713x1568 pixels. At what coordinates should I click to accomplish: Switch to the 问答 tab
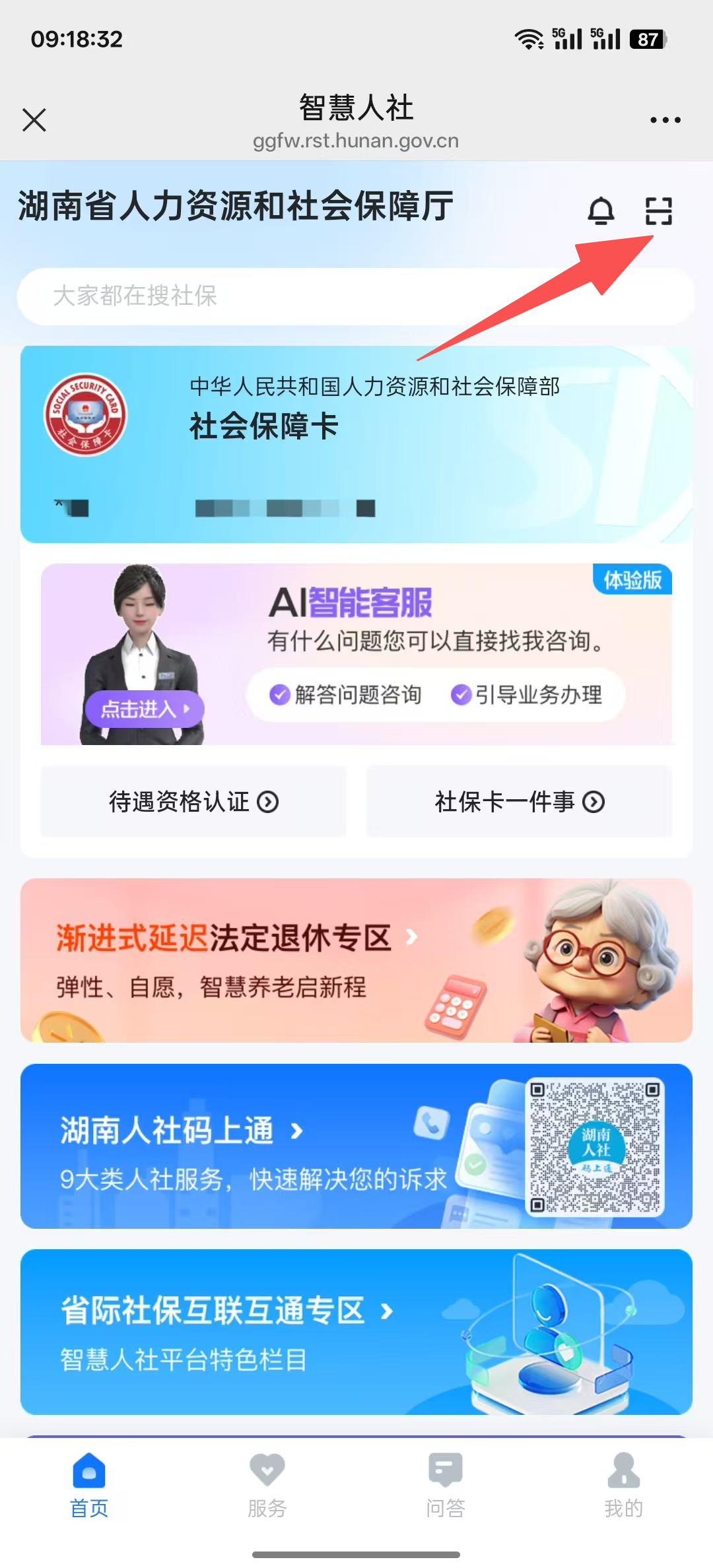[x=445, y=1486]
